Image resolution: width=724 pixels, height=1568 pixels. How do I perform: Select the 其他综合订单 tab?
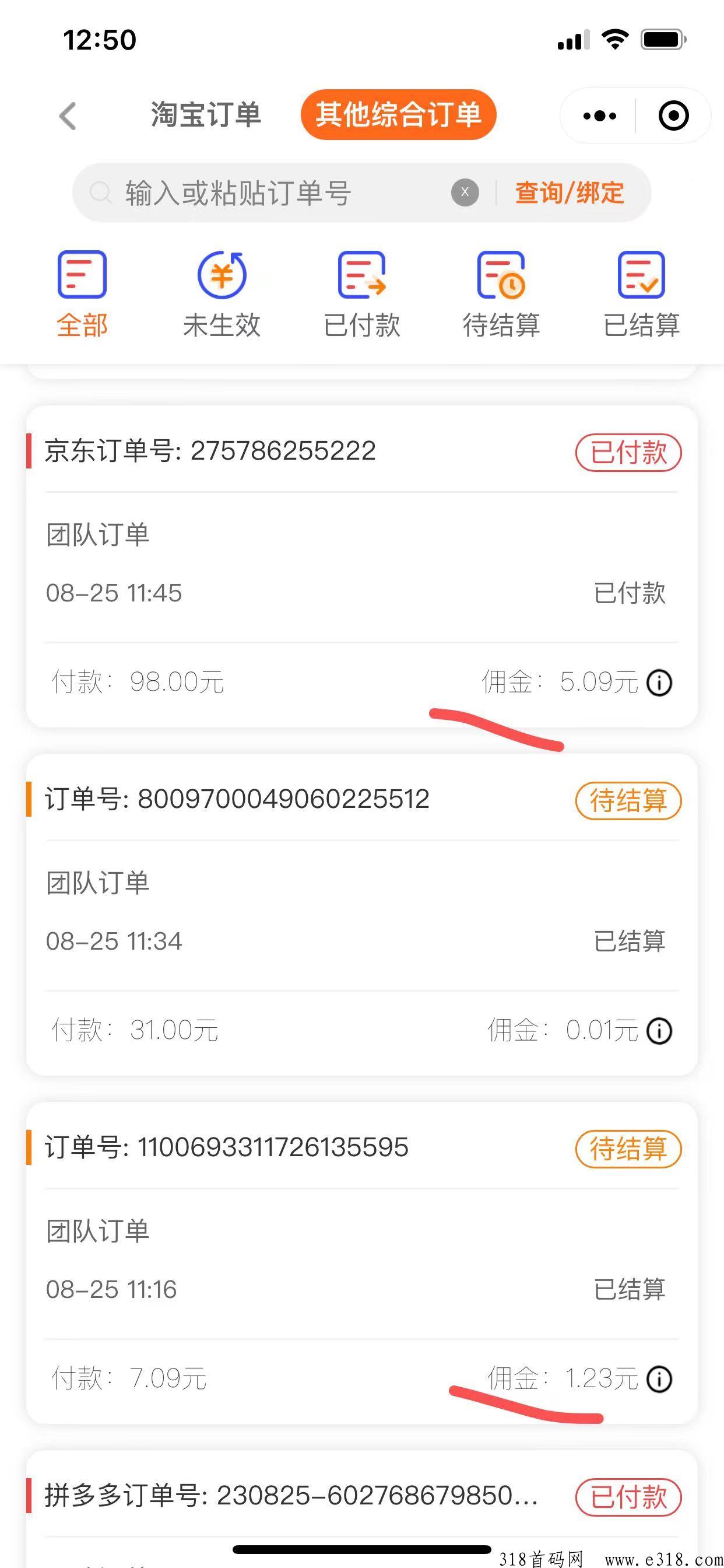pos(399,114)
